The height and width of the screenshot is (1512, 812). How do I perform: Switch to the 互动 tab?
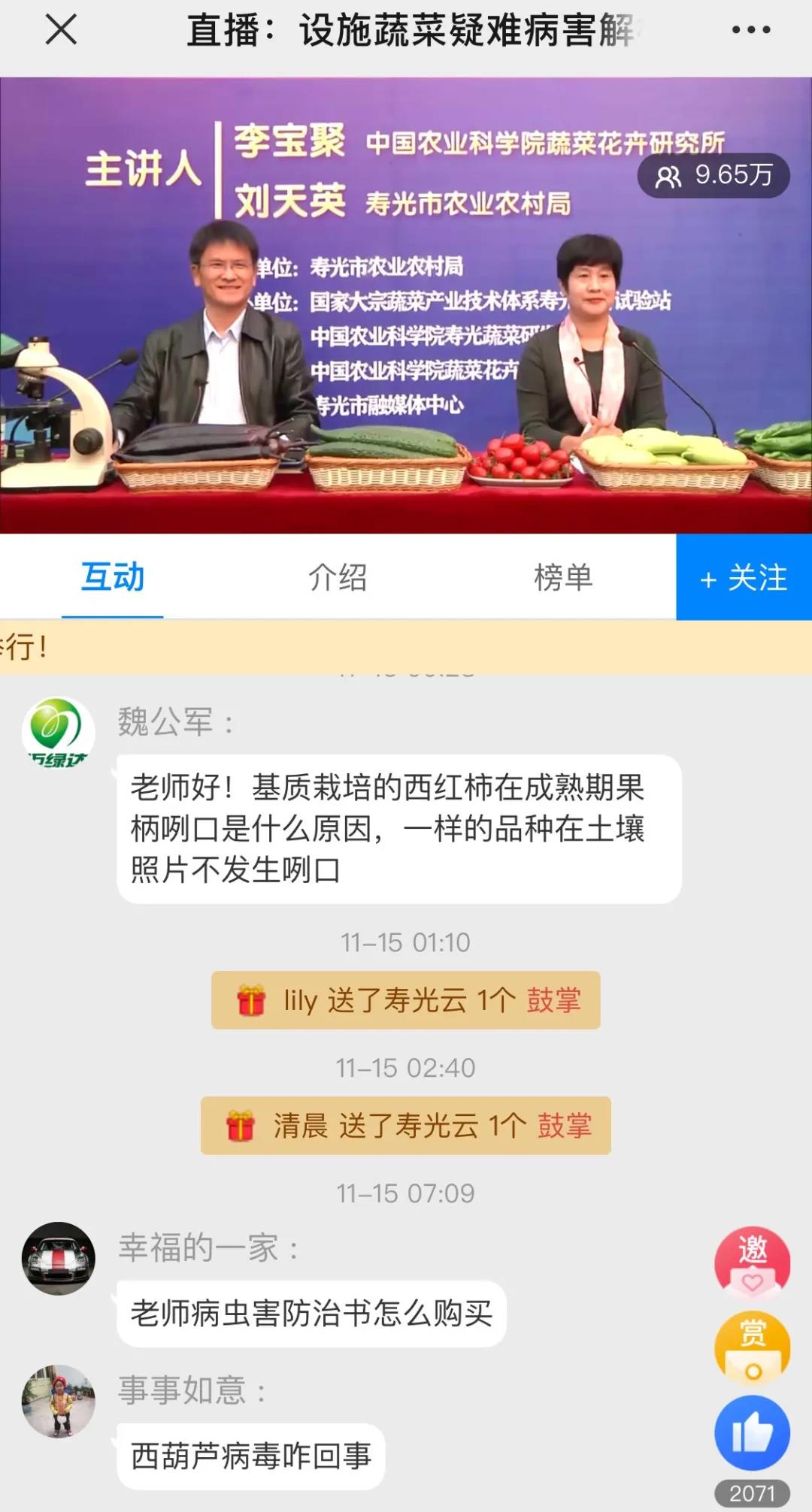click(113, 577)
